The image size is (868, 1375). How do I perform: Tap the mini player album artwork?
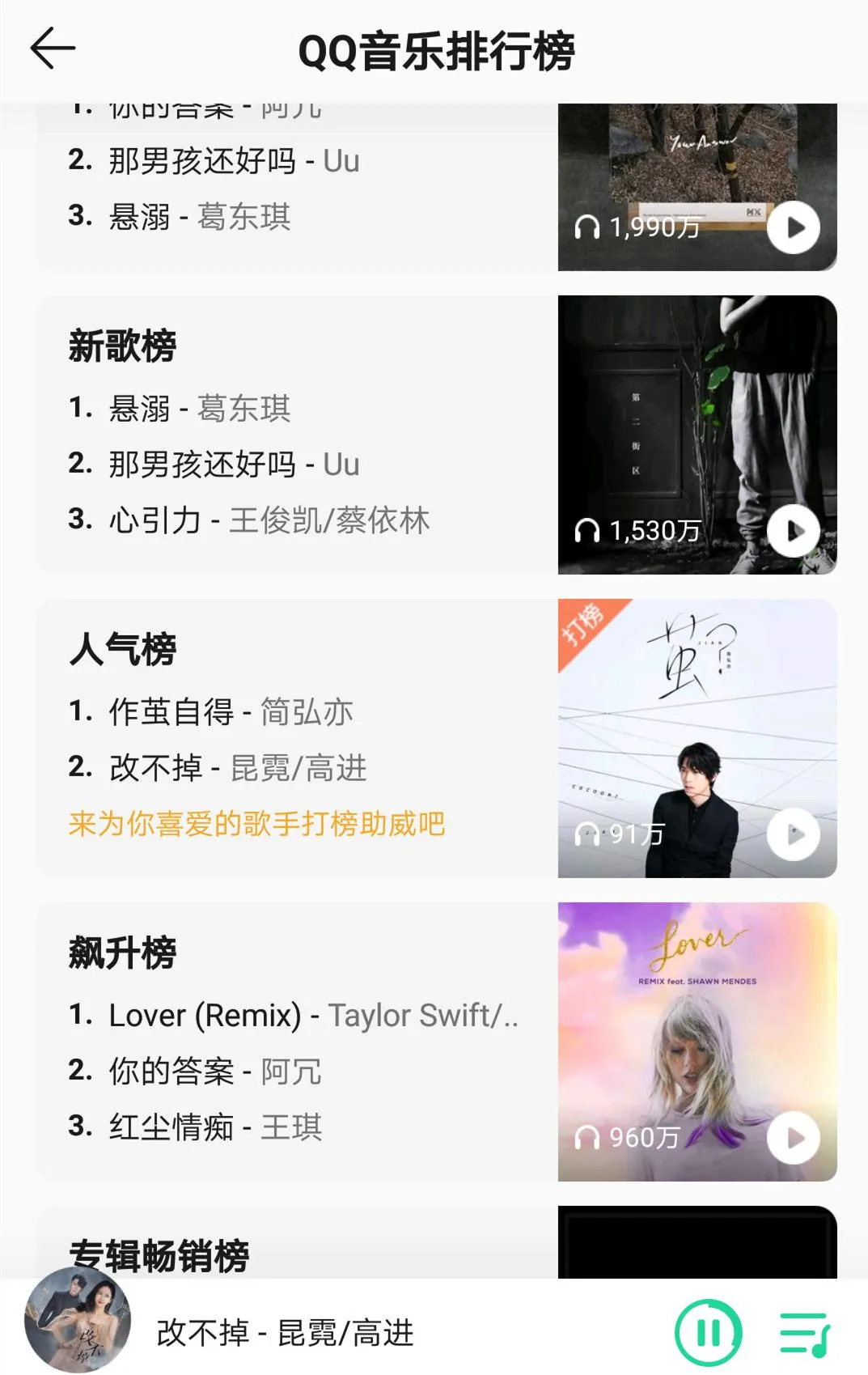click(x=78, y=1327)
